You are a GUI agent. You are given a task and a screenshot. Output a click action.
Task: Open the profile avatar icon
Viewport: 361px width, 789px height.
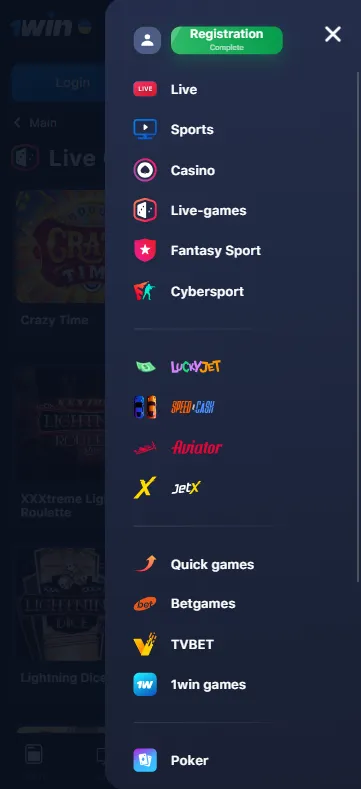point(147,40)
